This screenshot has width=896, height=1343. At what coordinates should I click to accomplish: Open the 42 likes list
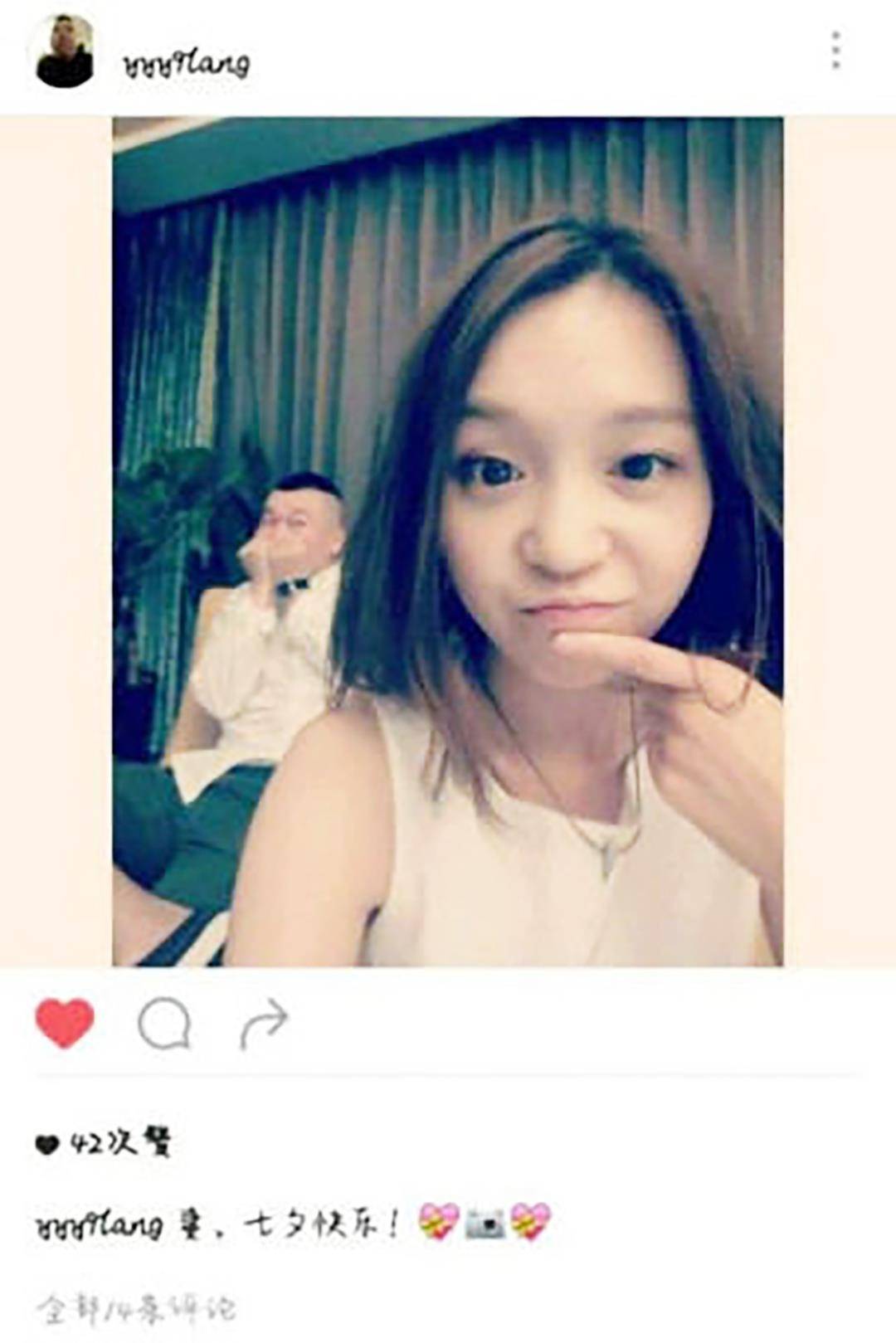[105, 1143]
